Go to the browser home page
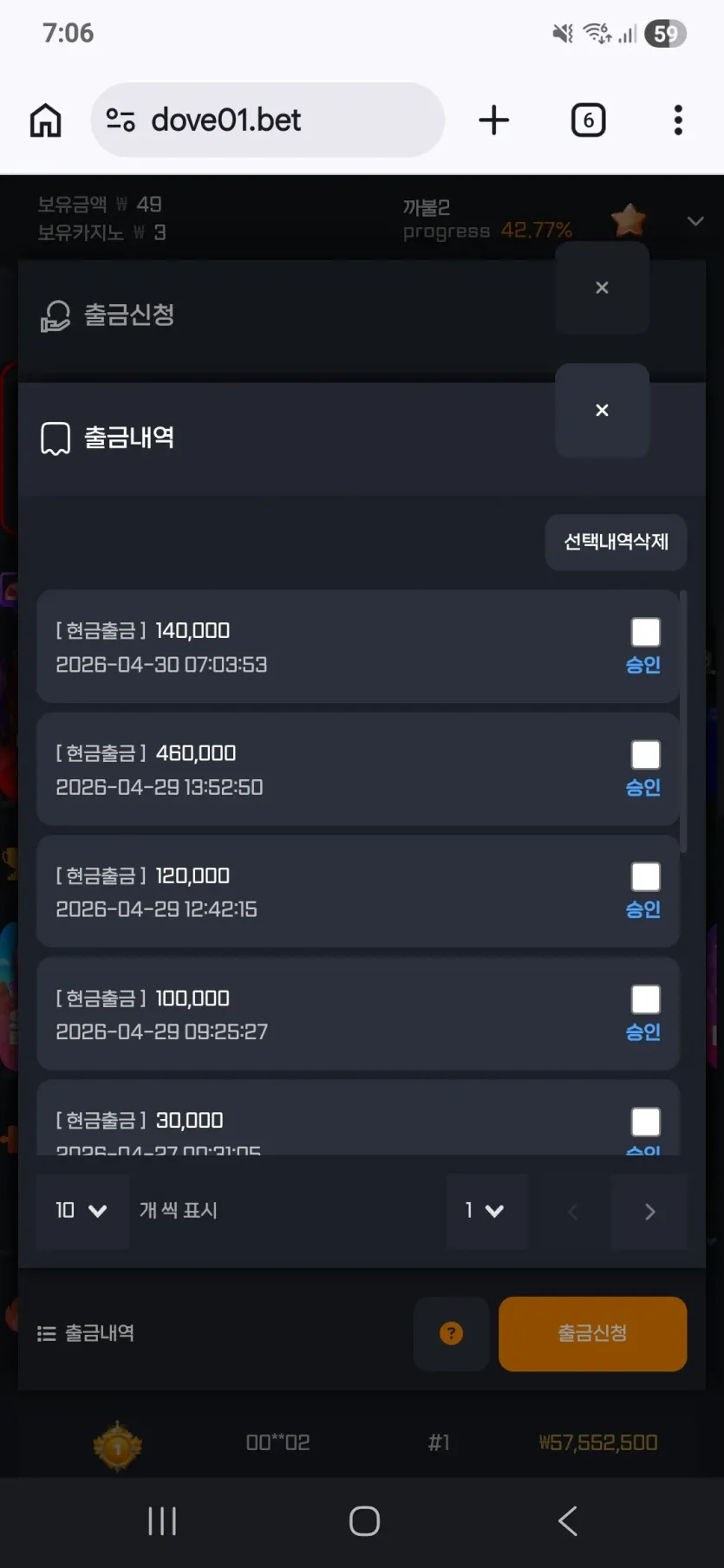724x1568 pixels. click(46, 120)
